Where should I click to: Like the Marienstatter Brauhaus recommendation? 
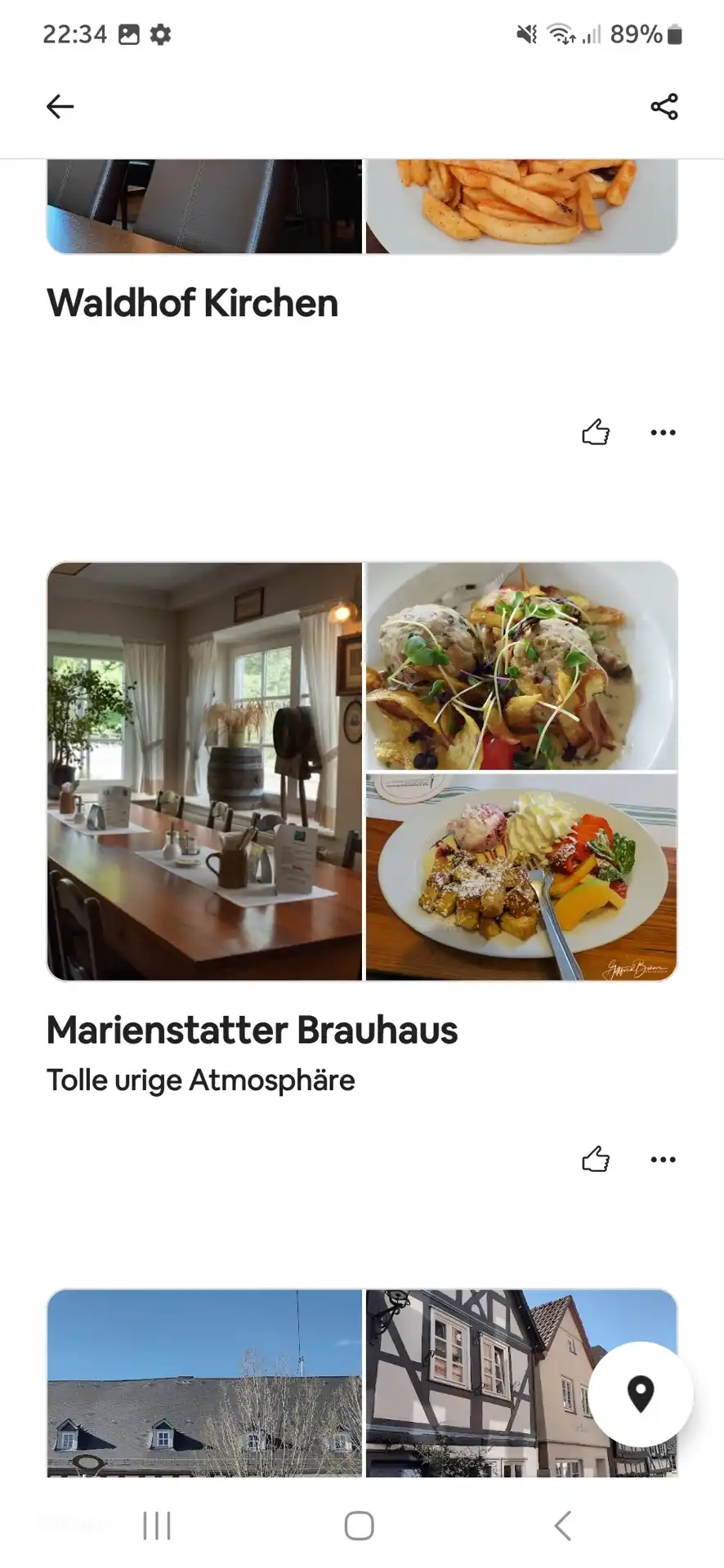pos(596,1159)
